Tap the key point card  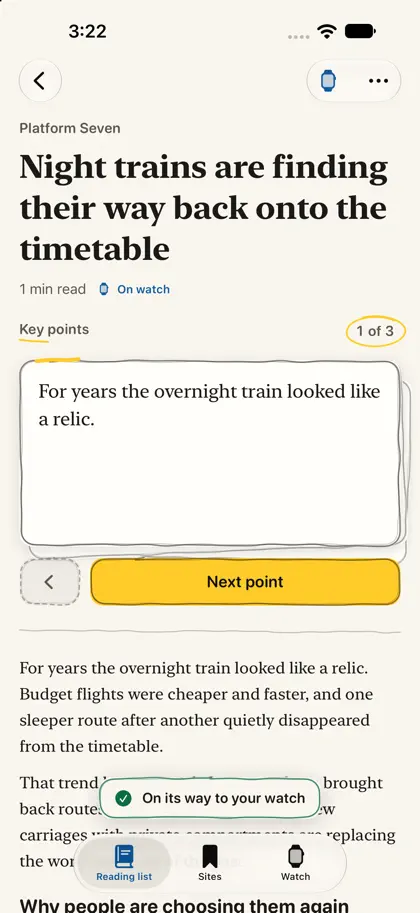pos(210,454)
